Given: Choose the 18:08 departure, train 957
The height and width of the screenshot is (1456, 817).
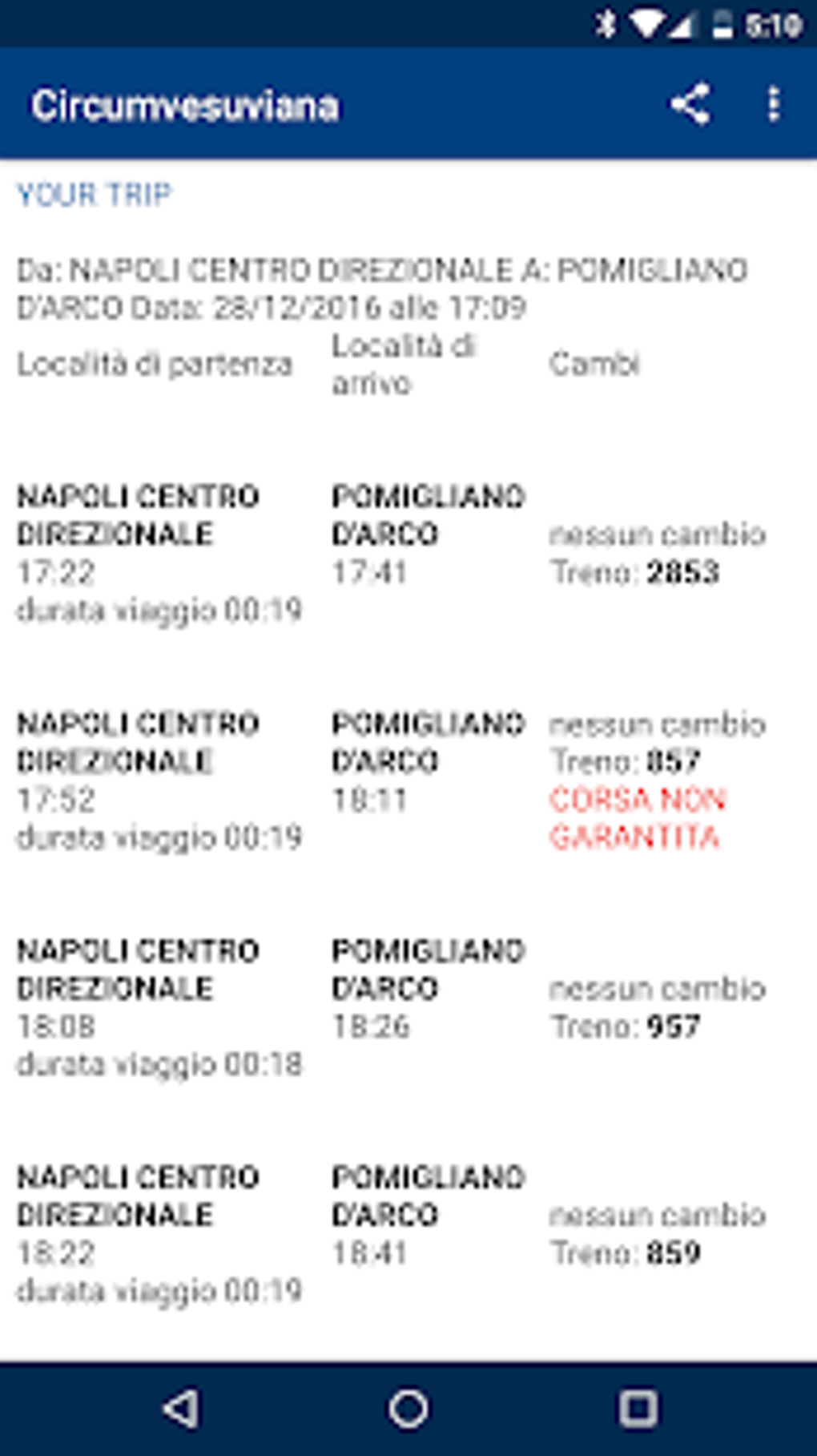Looking at the screenshot, I should tap(392, 1006).
